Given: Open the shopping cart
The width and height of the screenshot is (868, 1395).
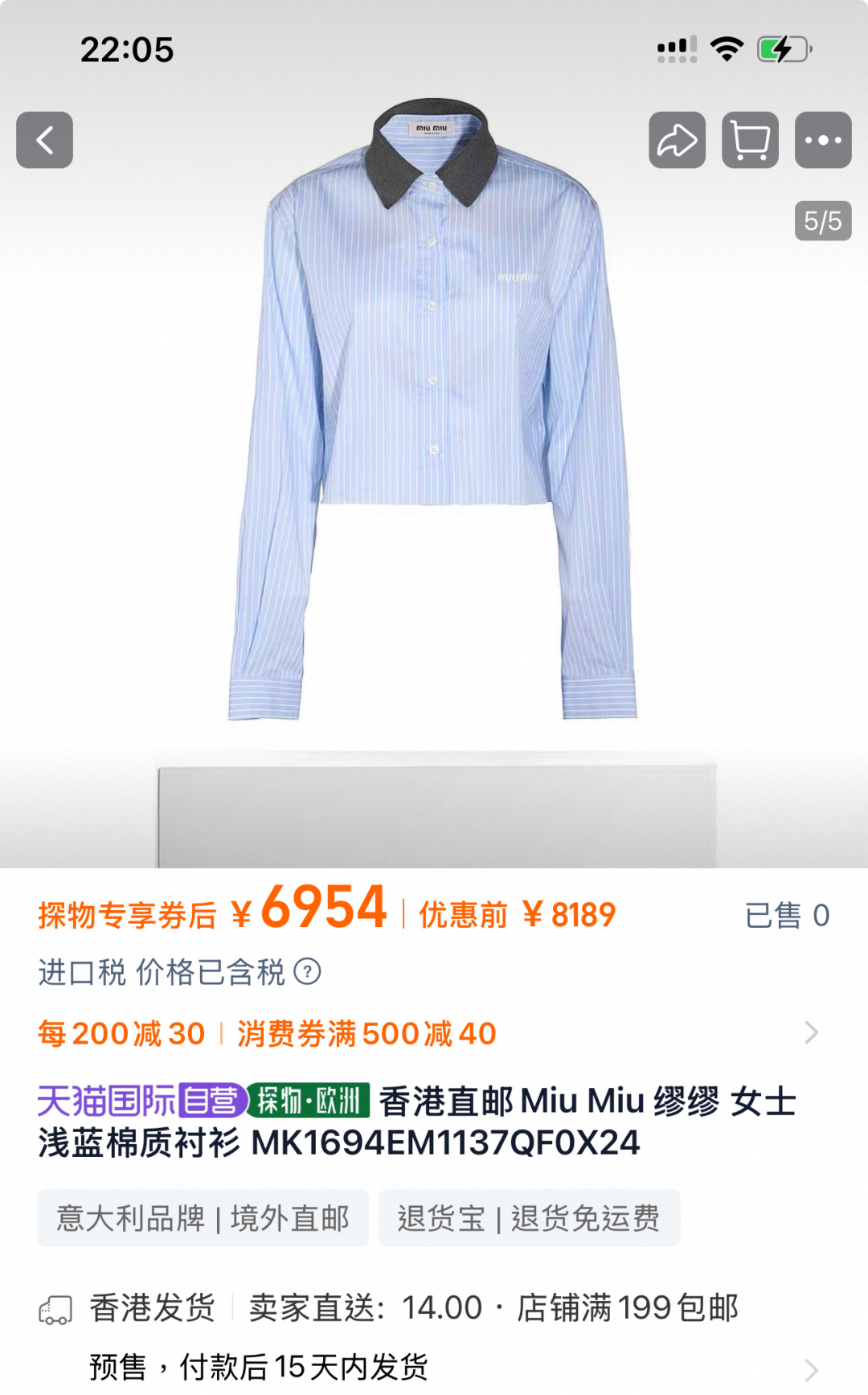Looking at the screenshot, I should click(750, 140).
